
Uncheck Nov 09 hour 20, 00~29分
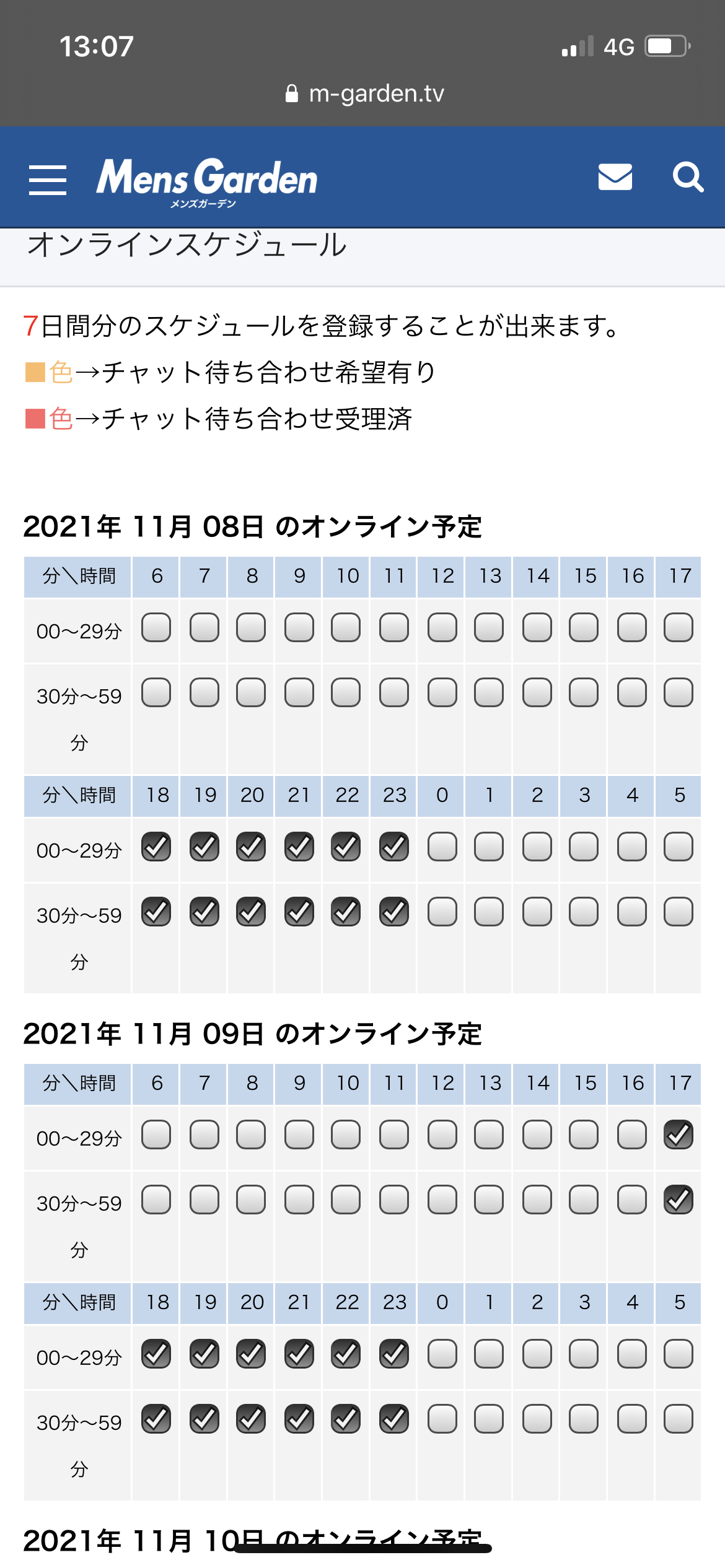tap(251, 1354)
